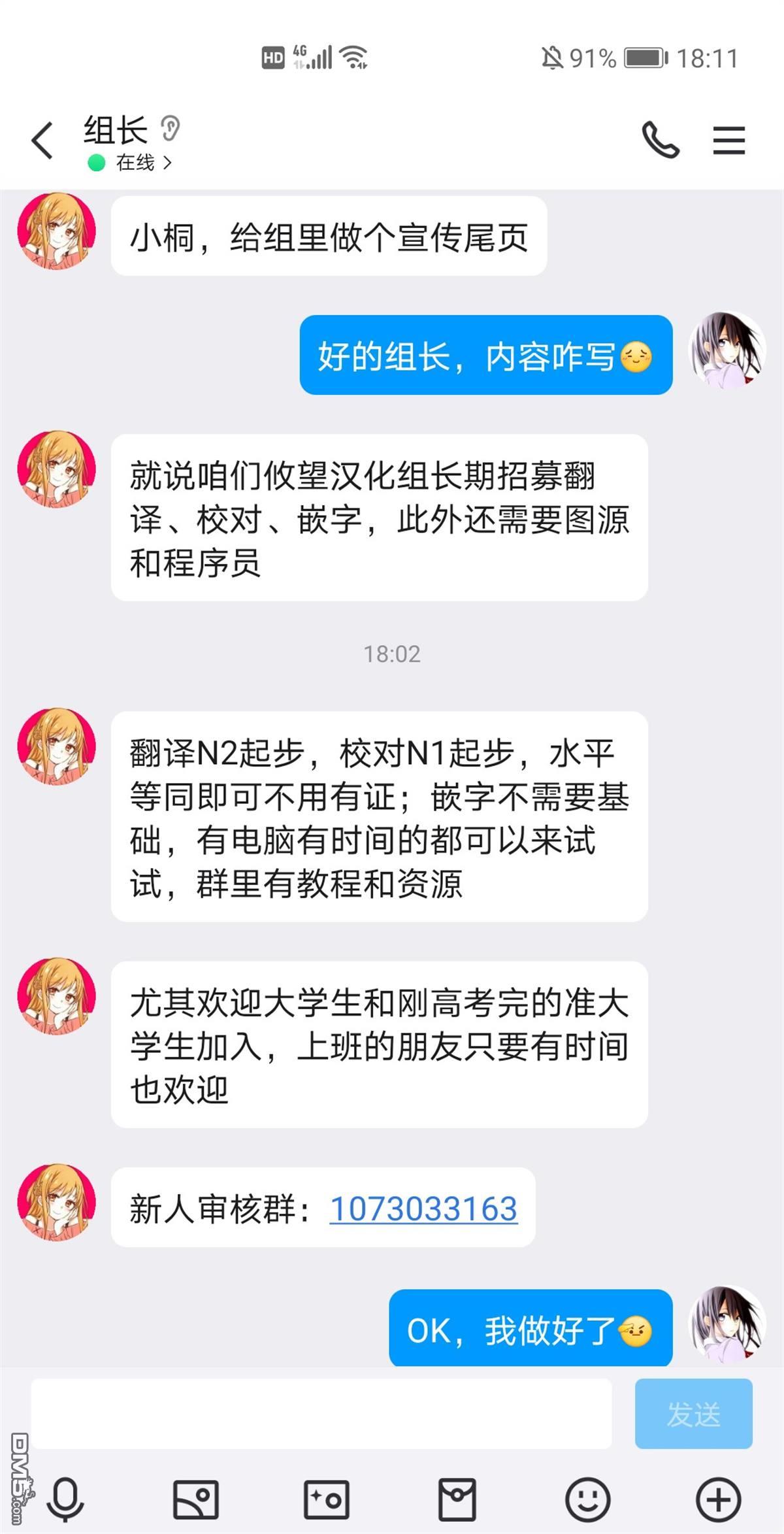Open the photo gallery picker
The image size is (784, 1534).
[x=195, y=1499]
